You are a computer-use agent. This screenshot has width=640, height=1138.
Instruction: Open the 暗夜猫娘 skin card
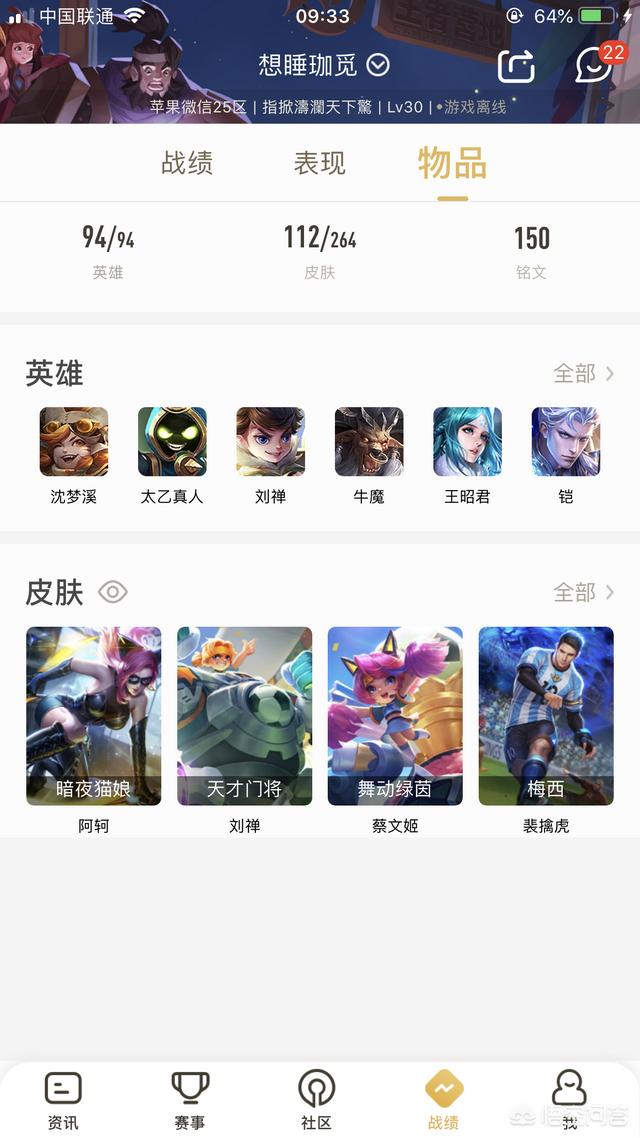94,716
